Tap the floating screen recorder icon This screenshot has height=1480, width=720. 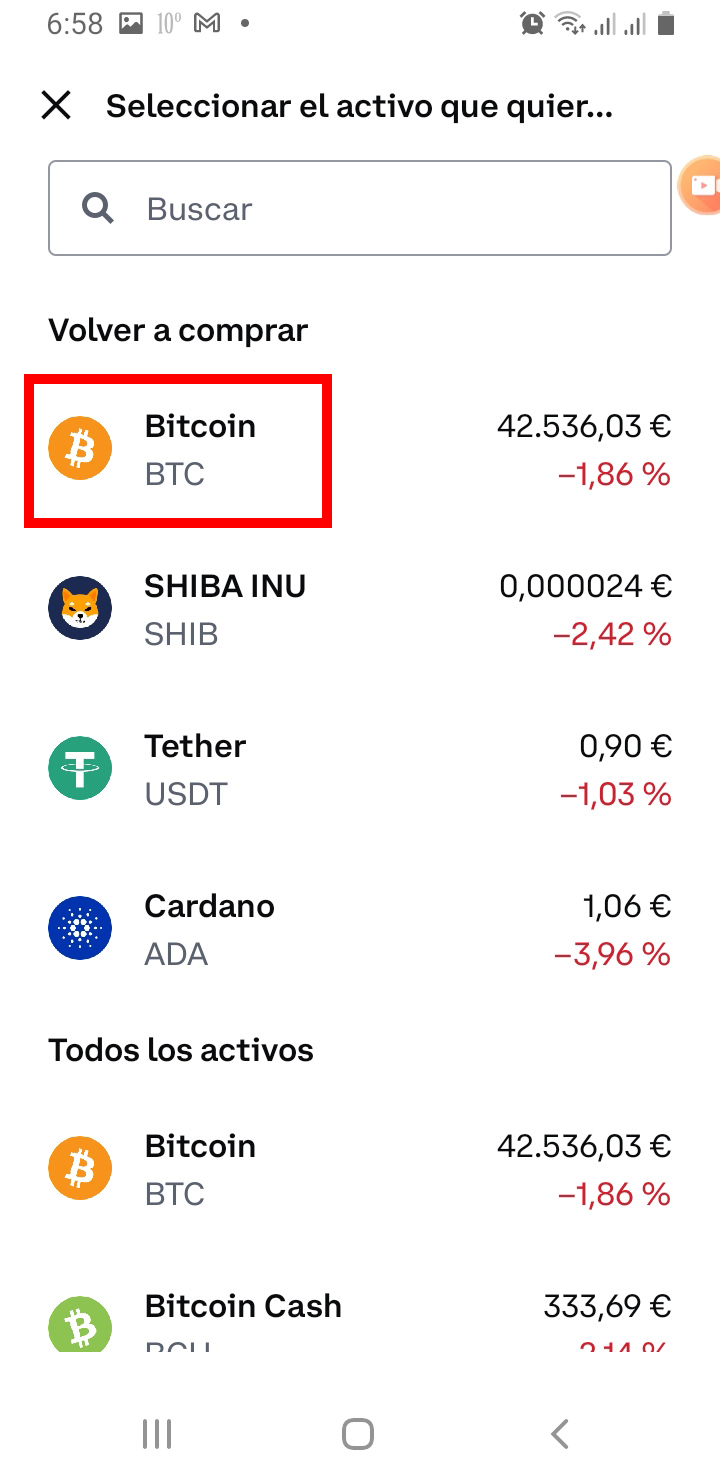click(700, 185)
